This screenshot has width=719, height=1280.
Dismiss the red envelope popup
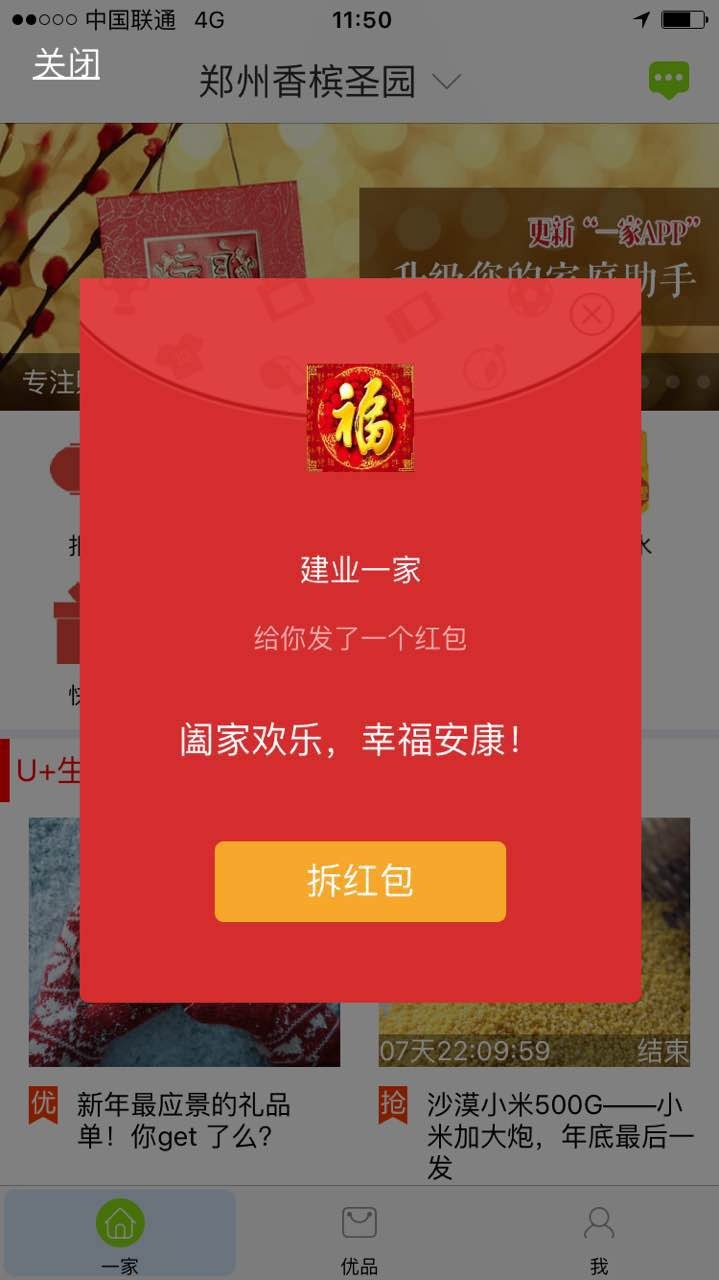591,315
